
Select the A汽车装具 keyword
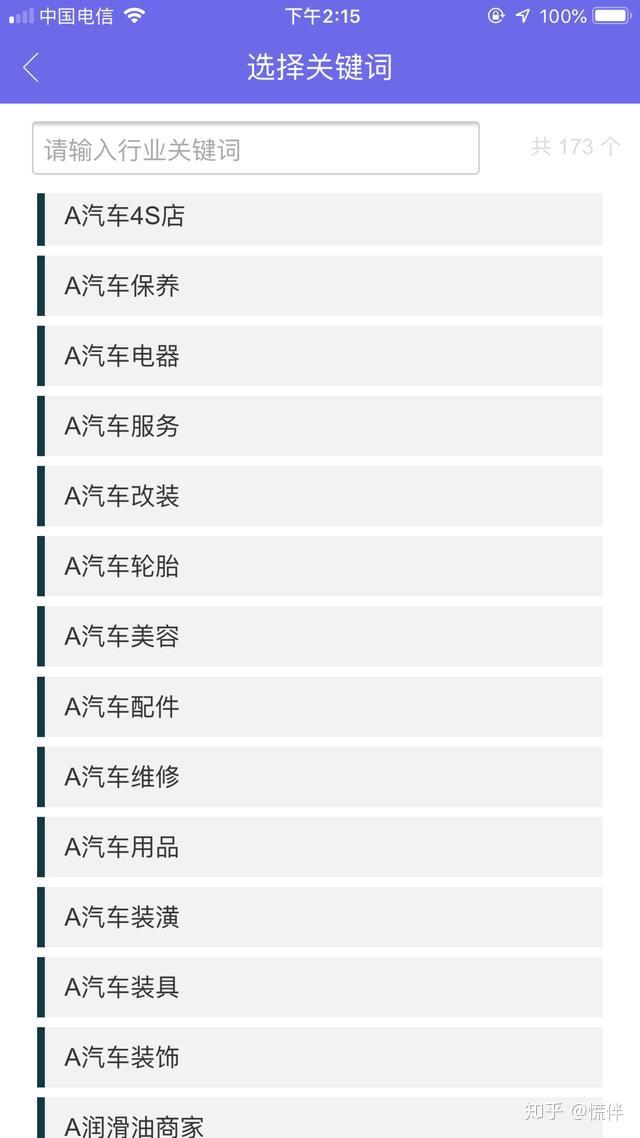click(x=320, y=987)
